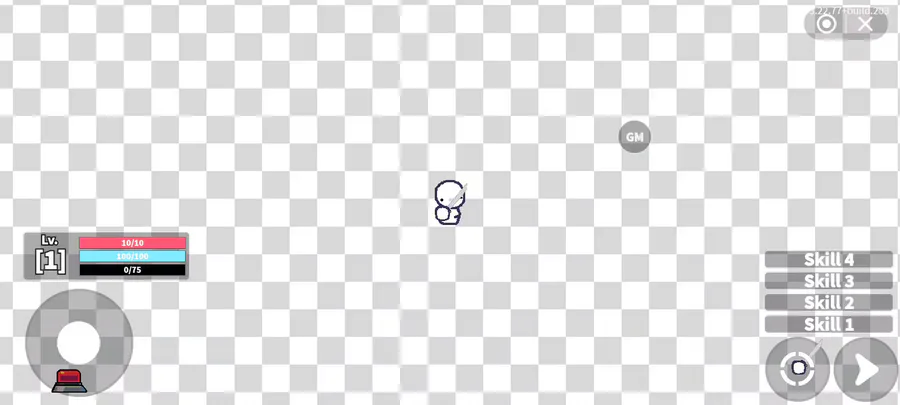900x405 pixels.
Task: Use Skill 4
Action: click(x=828, y=260)
